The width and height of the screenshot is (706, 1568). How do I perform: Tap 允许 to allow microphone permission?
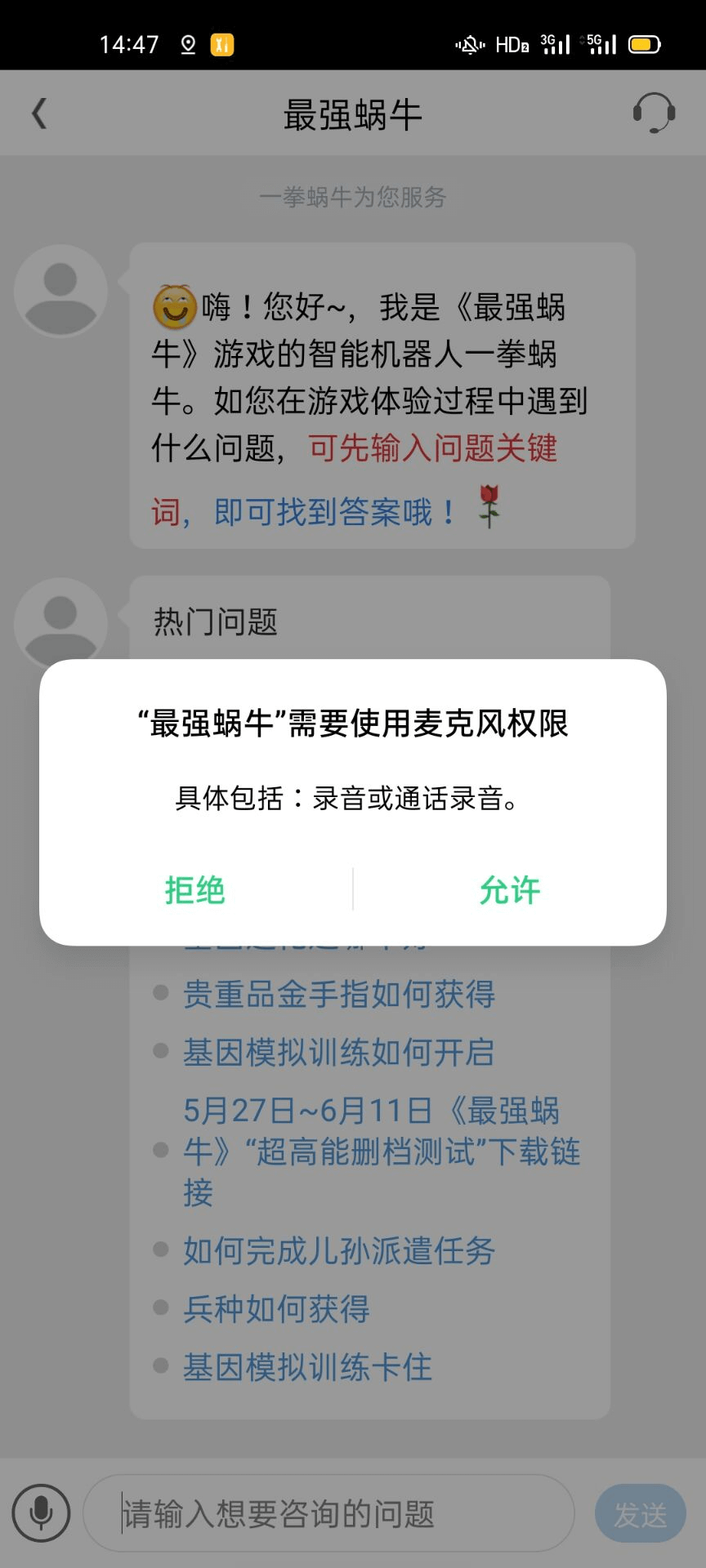click(509, 889)
